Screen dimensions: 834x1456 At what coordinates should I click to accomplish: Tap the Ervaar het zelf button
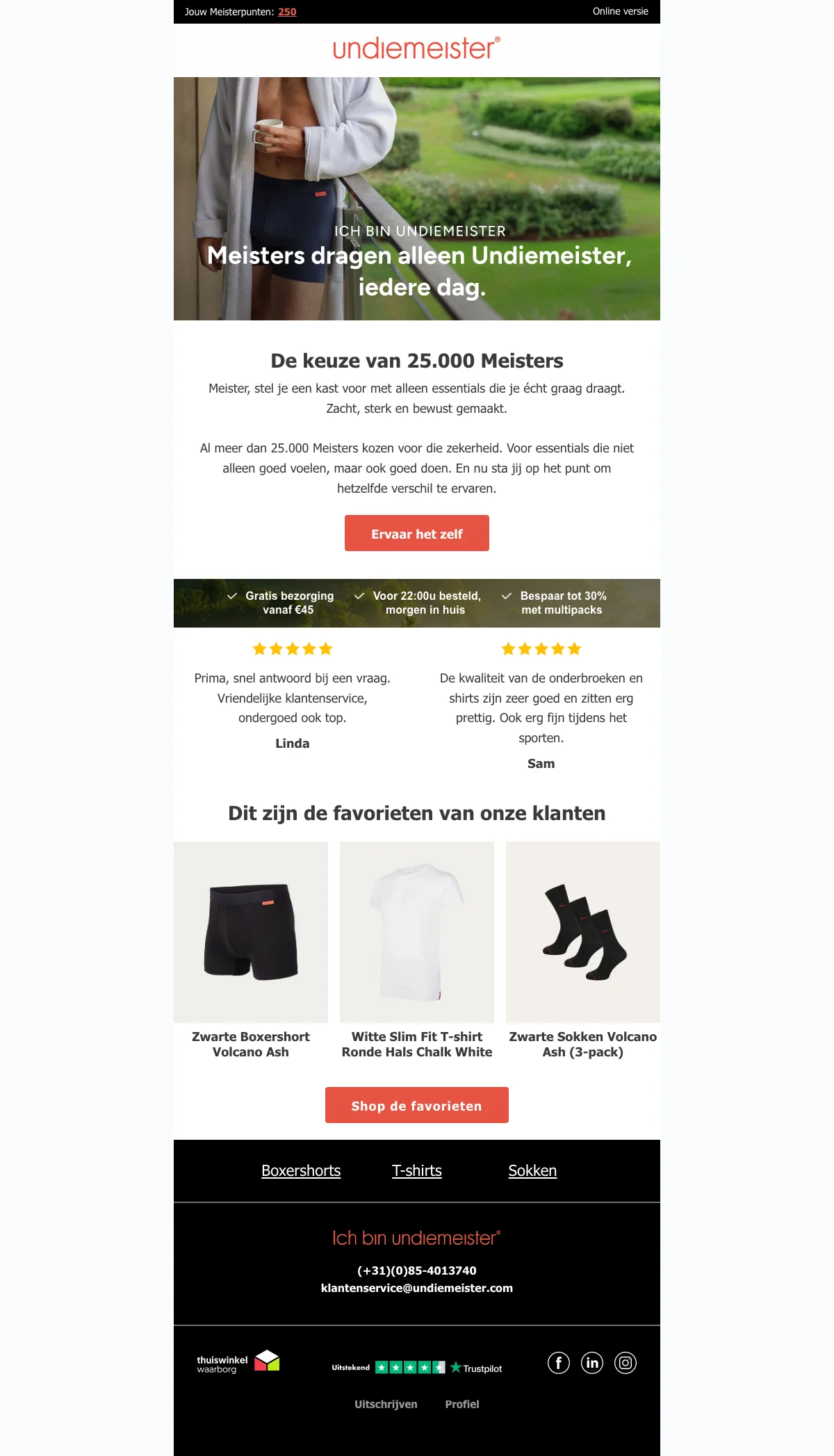pyautogui.click(x=416, y=533)
